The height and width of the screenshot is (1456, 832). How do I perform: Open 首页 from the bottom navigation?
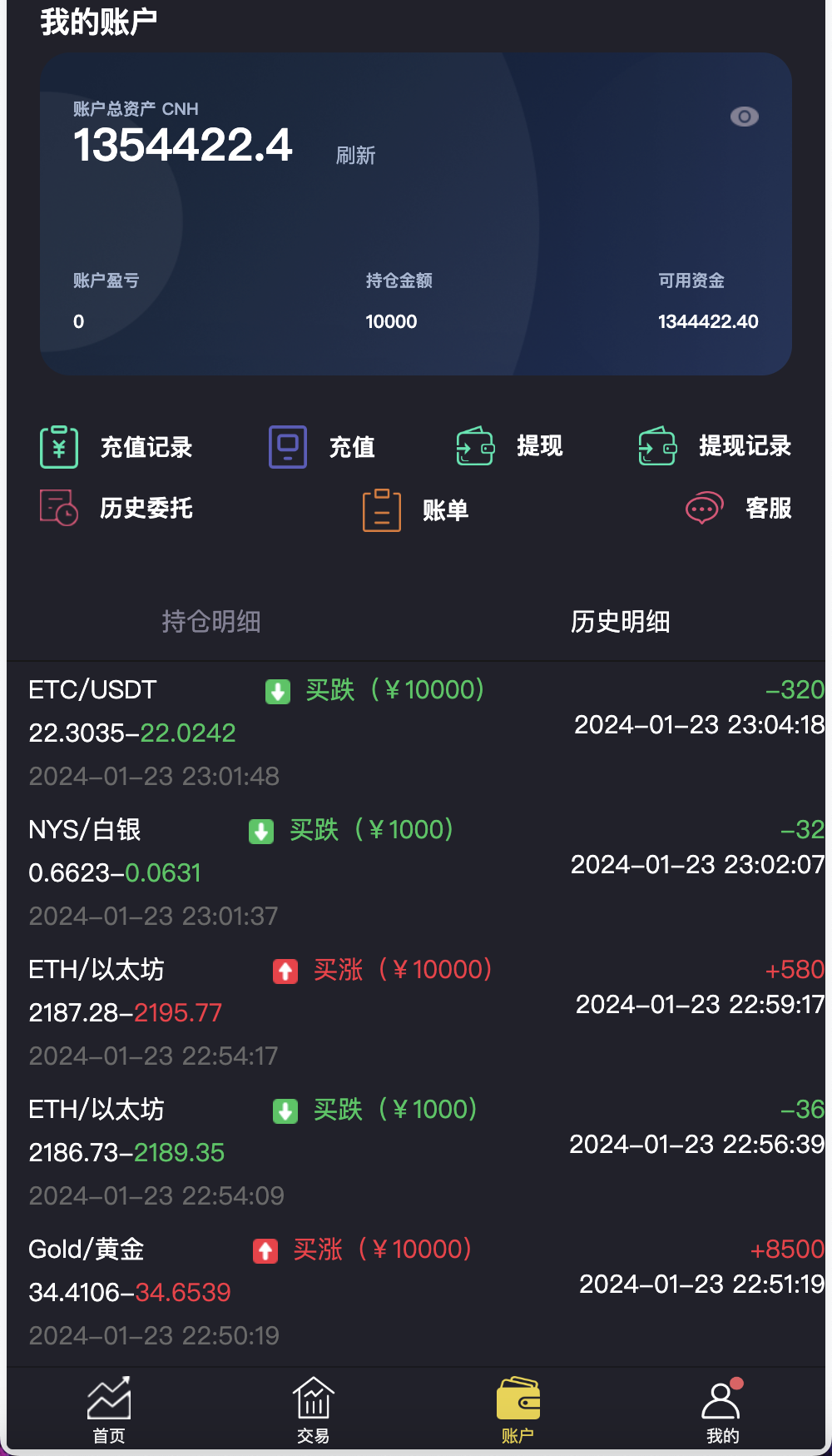110,1407
